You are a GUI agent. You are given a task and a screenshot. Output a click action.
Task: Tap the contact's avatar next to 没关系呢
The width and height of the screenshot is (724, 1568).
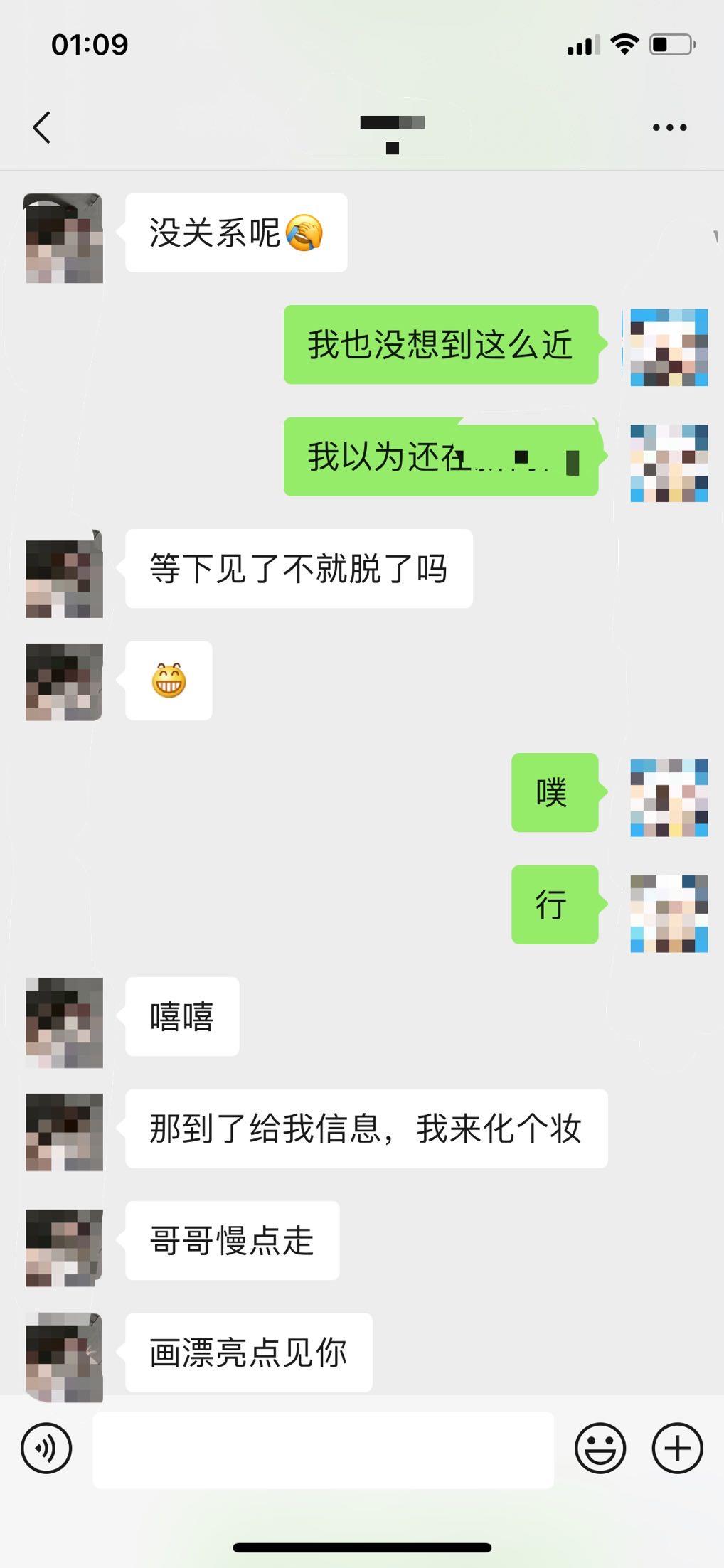pos(64,238)
